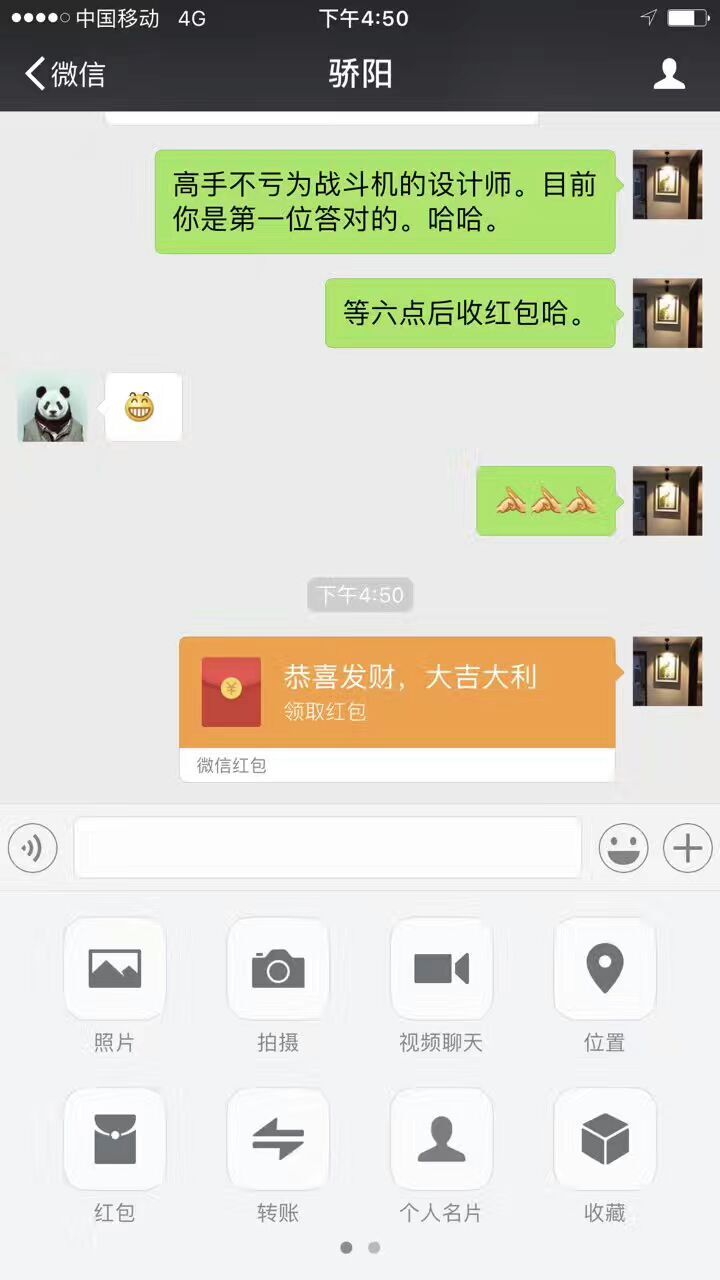Viewport: 720px width, 1280px height.
Task: Focus the message text field
Action: click(328, 848)
